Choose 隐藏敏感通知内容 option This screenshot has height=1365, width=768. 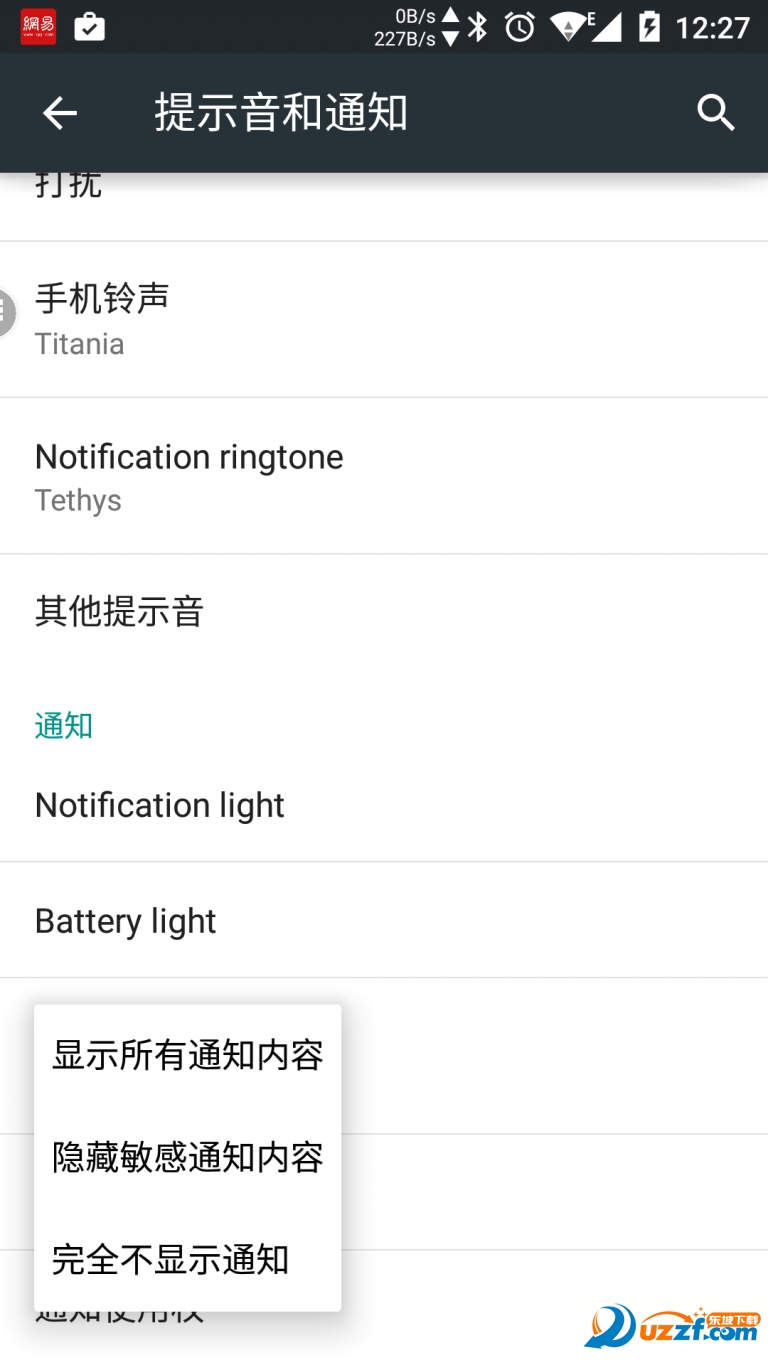188,1157
